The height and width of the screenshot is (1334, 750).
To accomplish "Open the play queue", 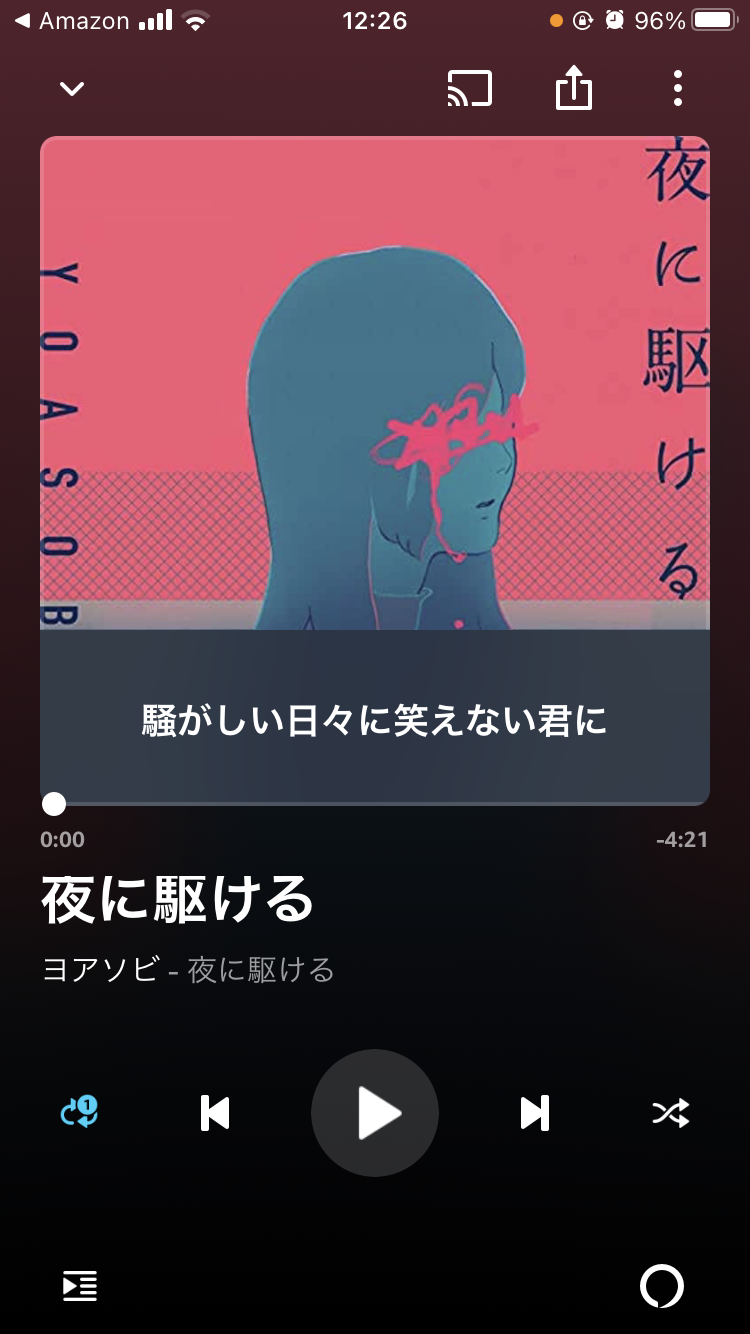I will click(x=80, y=1286).
